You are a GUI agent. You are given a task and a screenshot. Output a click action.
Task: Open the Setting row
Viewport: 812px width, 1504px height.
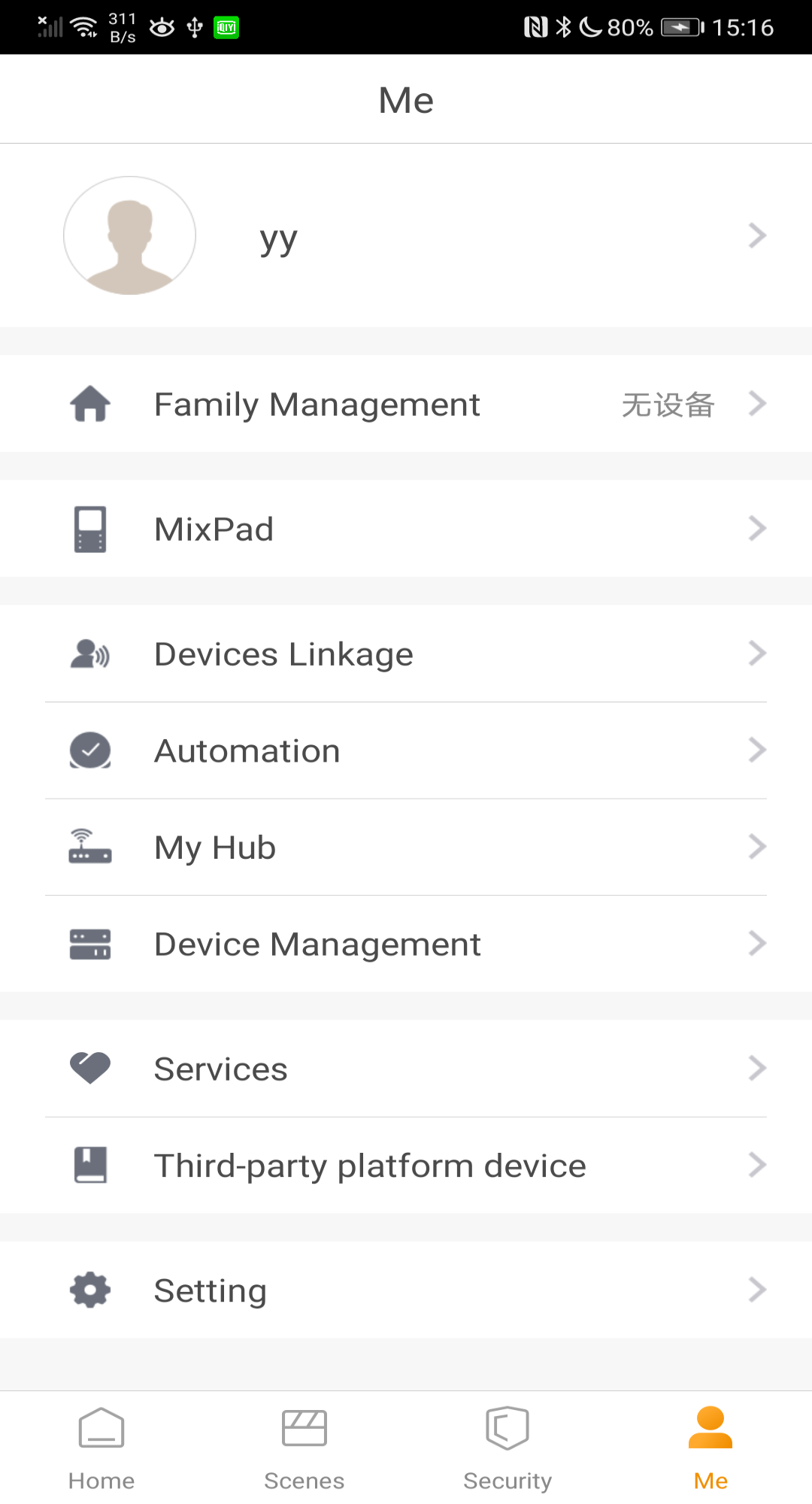pos(406,1290)
